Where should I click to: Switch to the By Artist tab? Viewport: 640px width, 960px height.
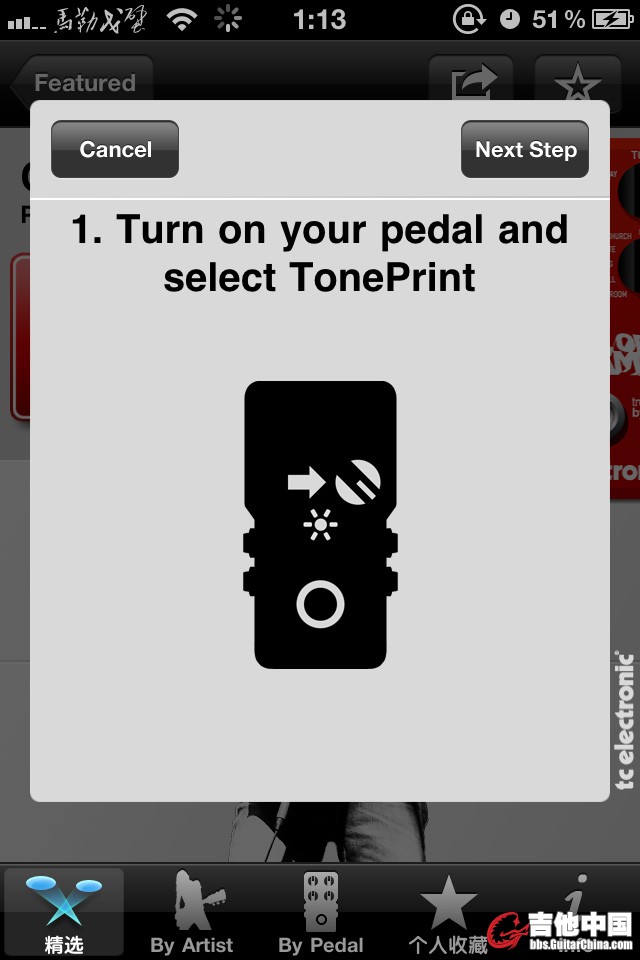pos(192,912)
